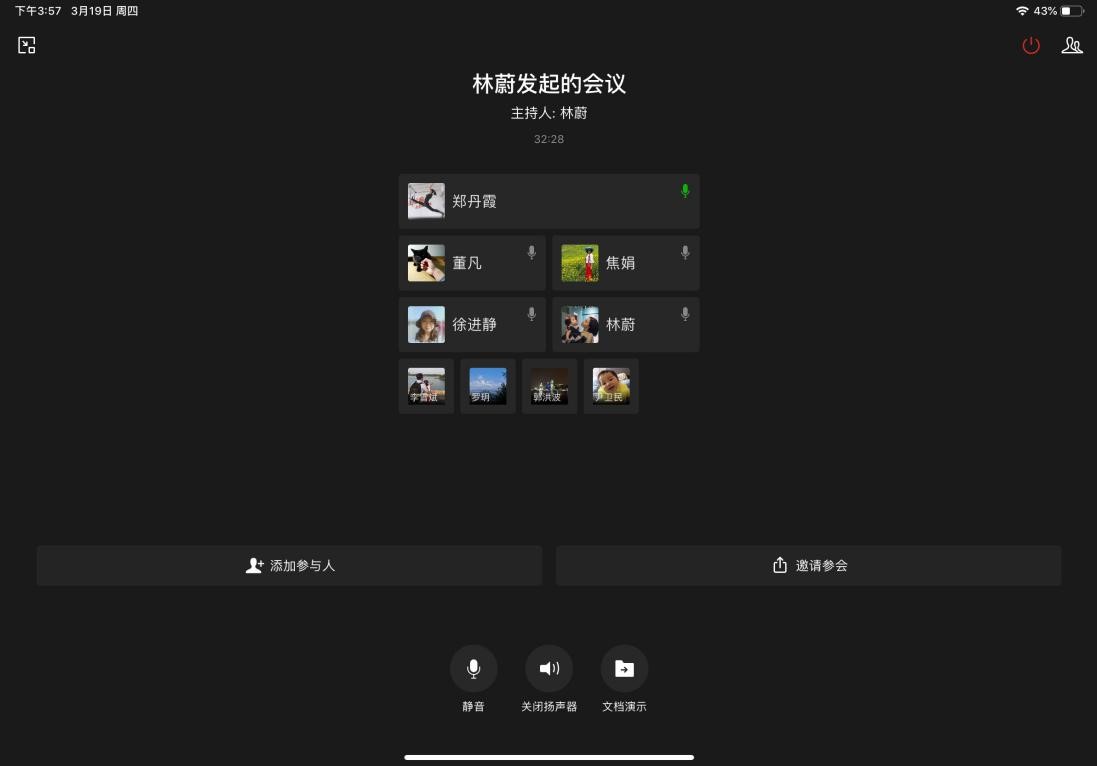Select participant 郑丹霞
The height and width of the screenshot is (766, 1097).
[548, 201]
